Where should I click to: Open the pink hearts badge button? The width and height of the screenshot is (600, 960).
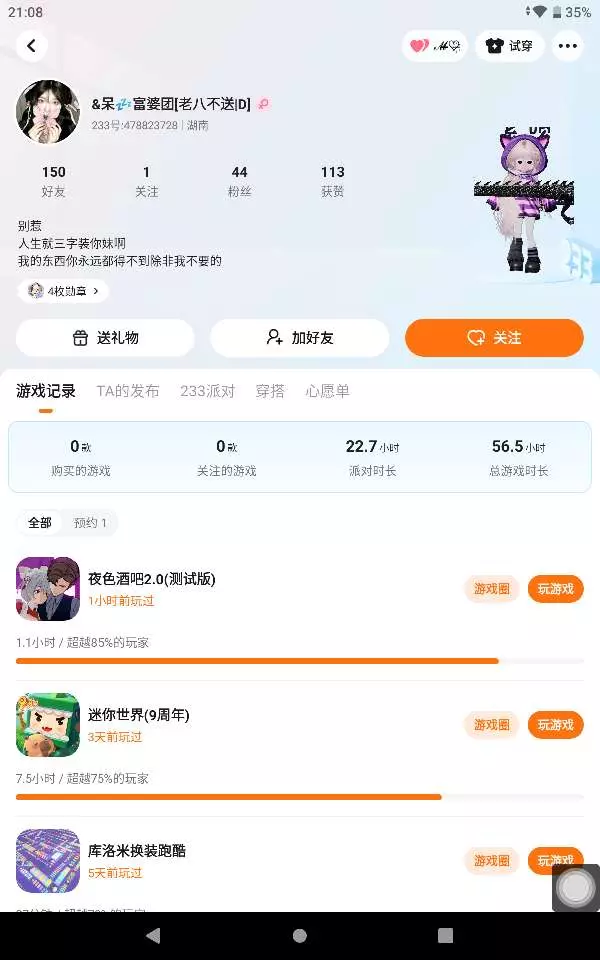click(x=435, y=46)
